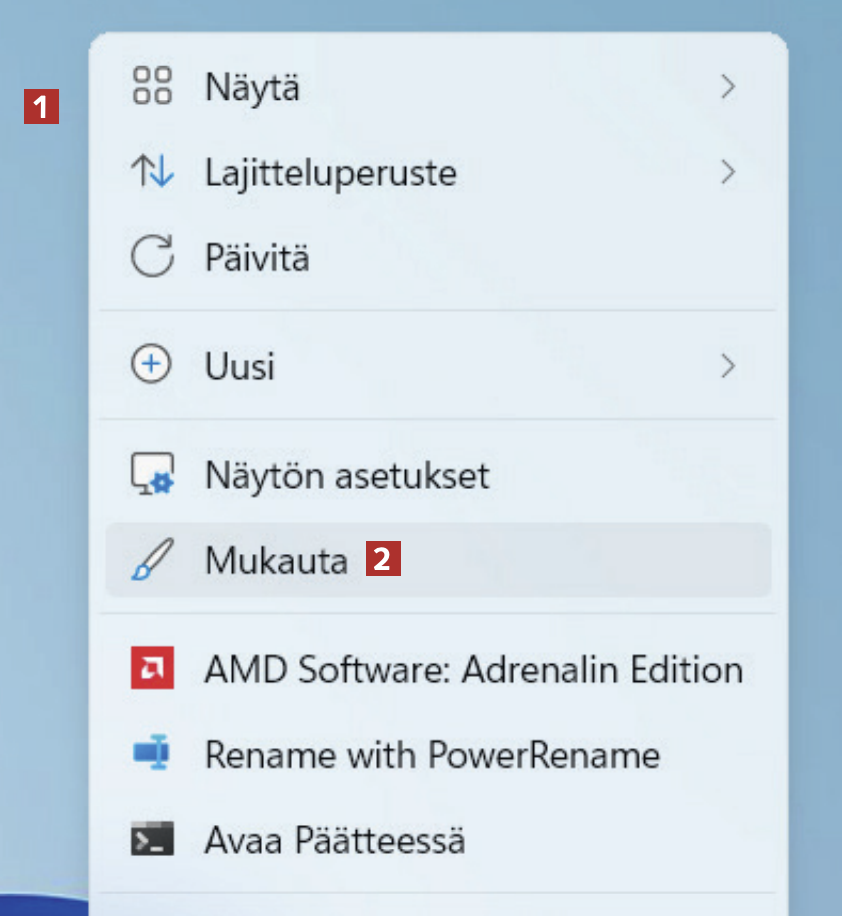
Task: Open Näytön asetukset display settings
Action: 346,475
